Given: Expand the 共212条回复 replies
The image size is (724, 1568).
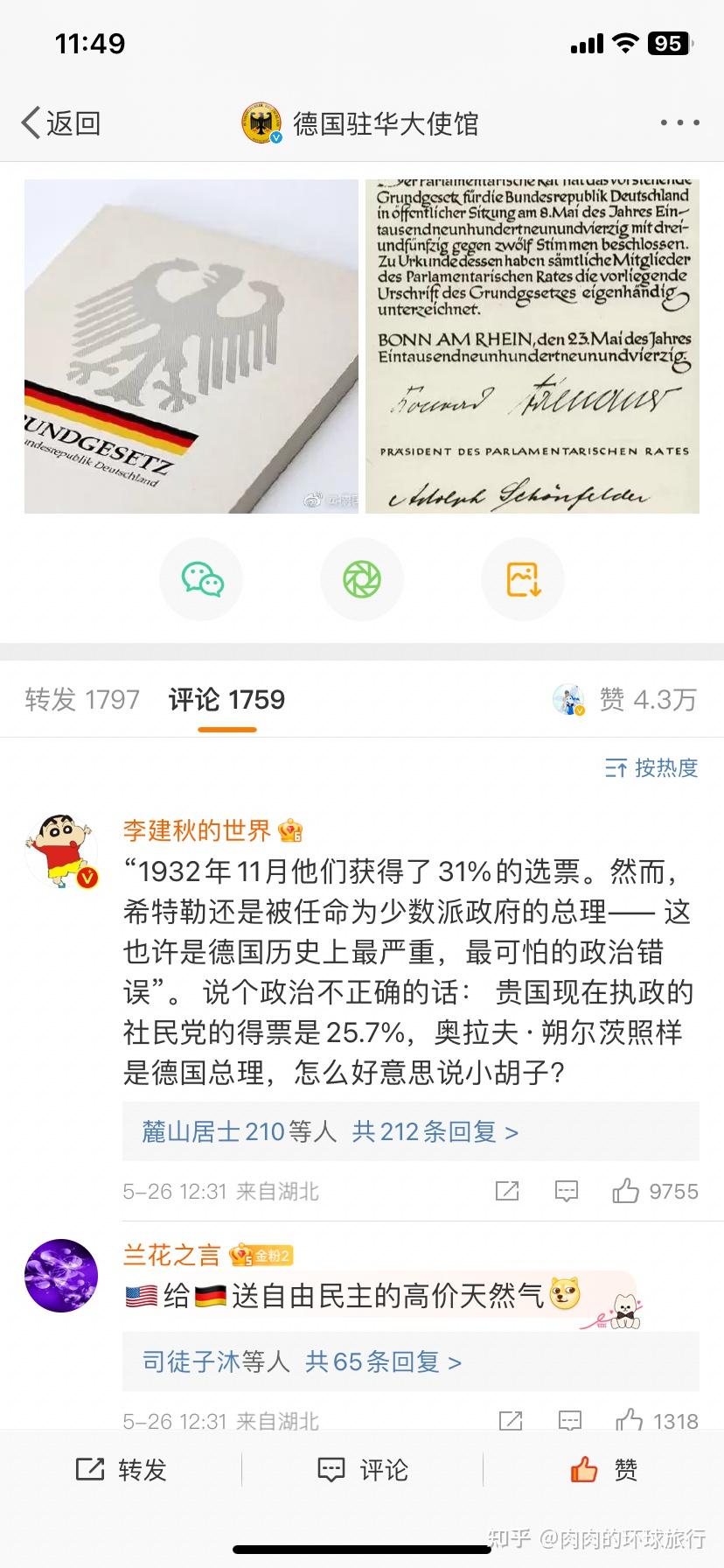Looking at the screenshot, I should tap(435, 1132).
